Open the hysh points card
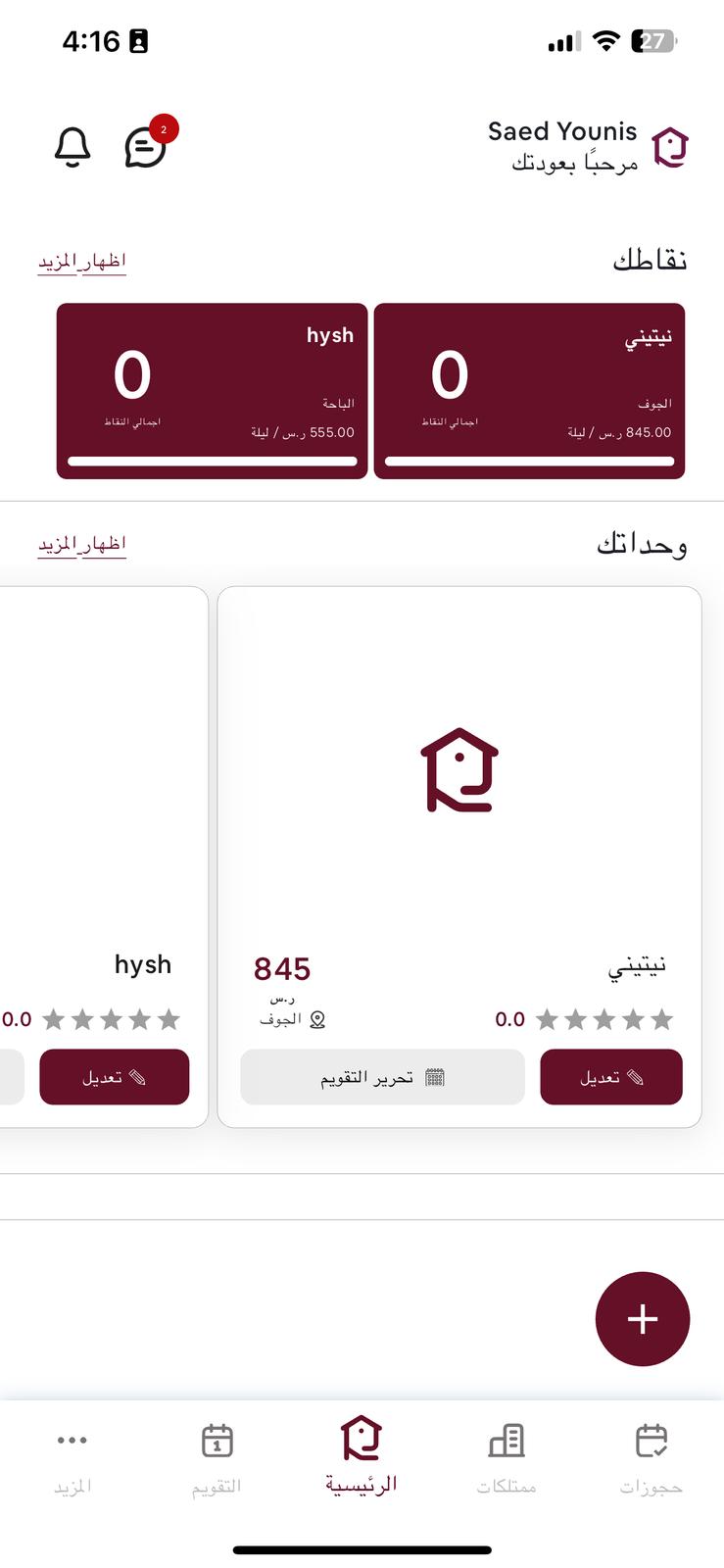The width and height of the screenshot is (724, 1568). [212, 390]
